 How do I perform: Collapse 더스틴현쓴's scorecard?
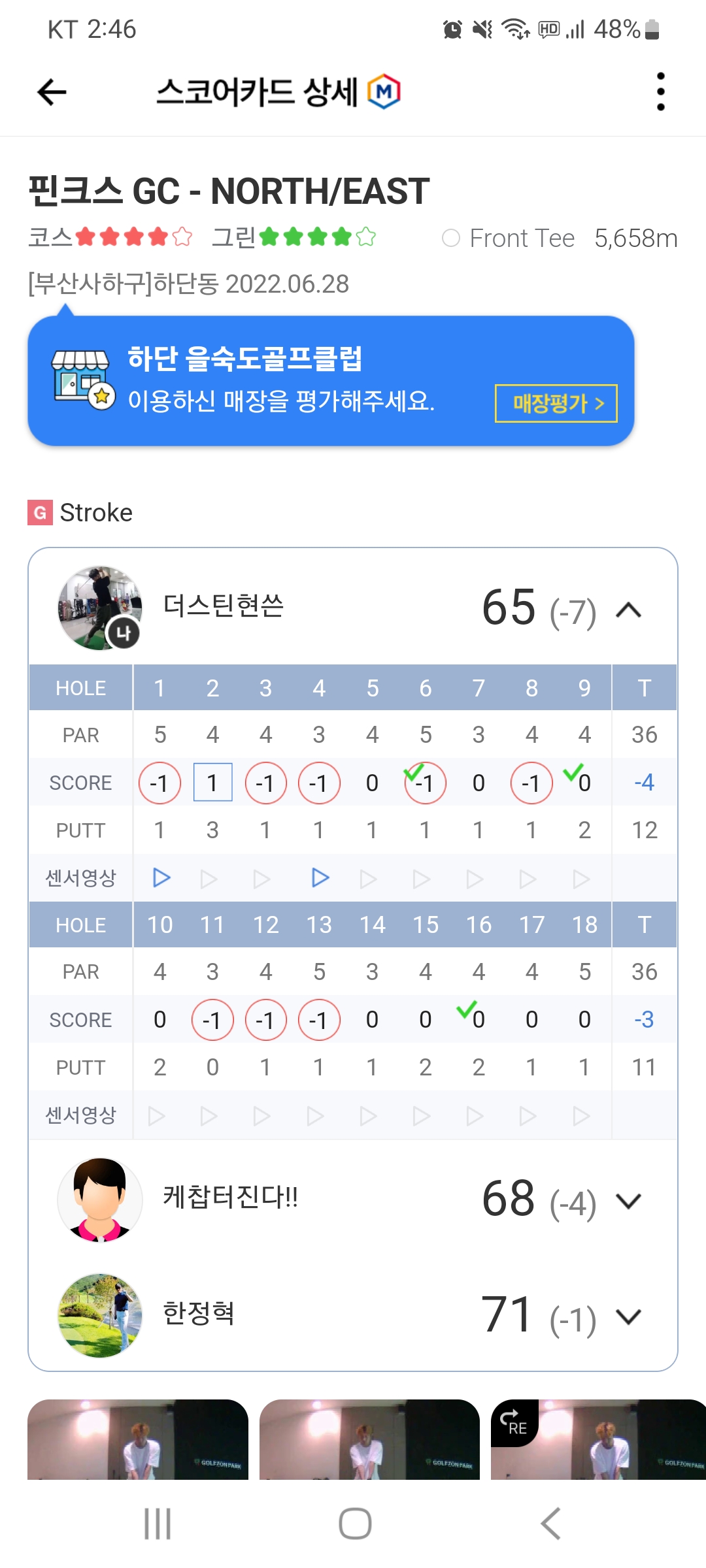click(628, 610)
